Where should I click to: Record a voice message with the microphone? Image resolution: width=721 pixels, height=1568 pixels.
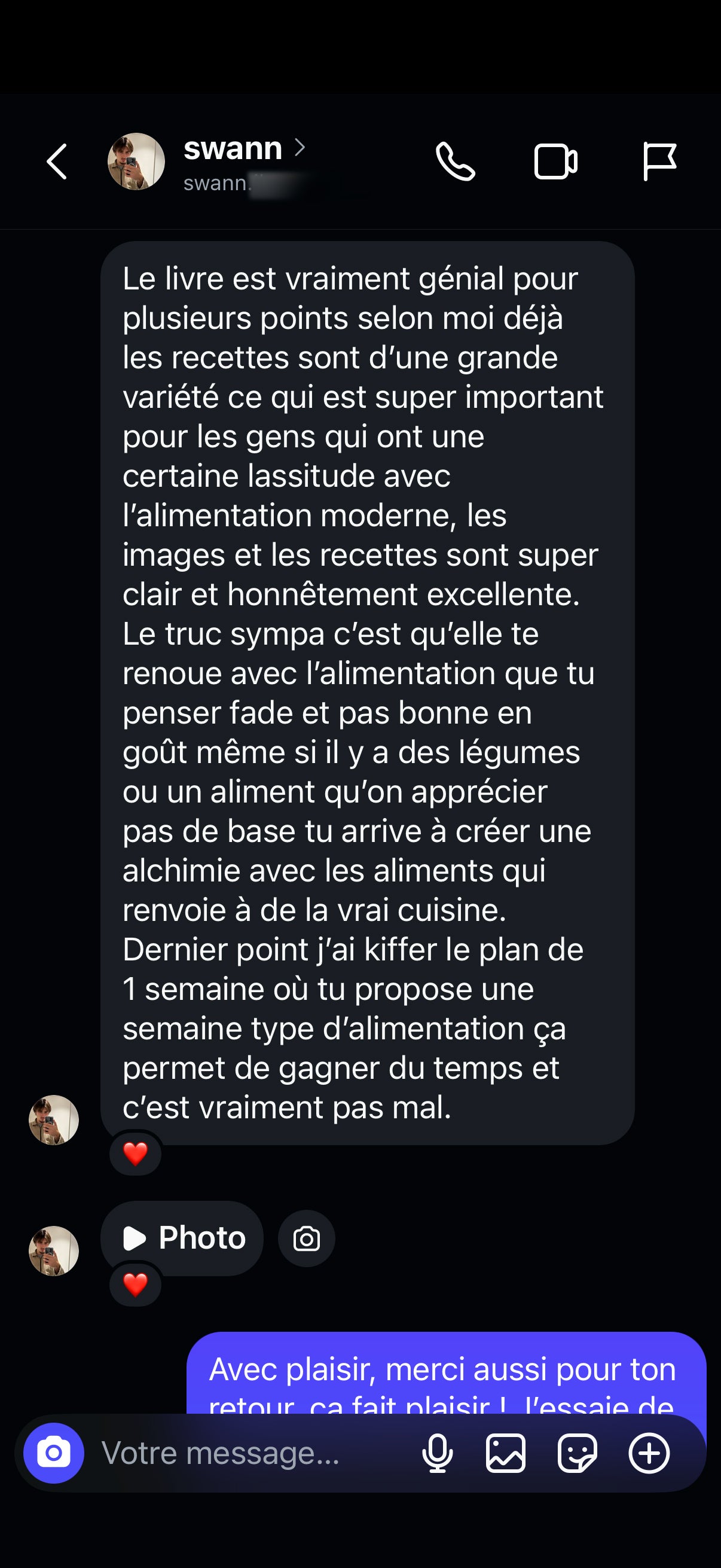click(x=437, y=1453)
